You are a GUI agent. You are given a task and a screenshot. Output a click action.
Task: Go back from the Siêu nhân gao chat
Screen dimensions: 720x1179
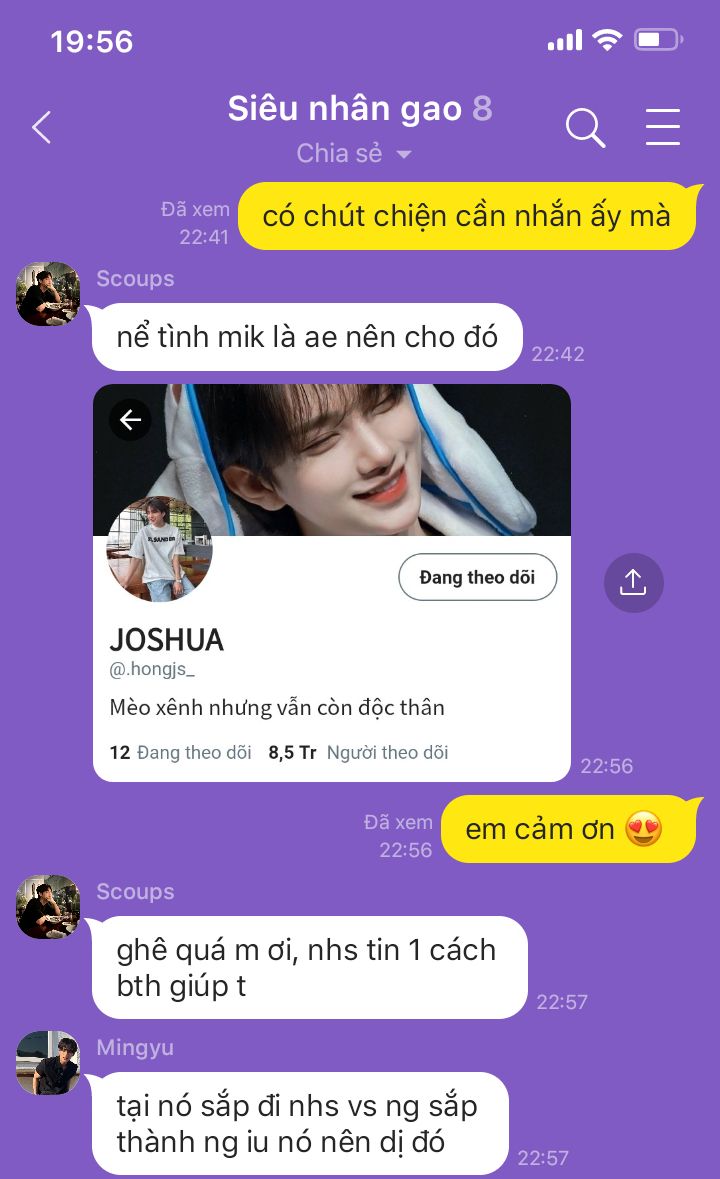(x=41, y=128)
